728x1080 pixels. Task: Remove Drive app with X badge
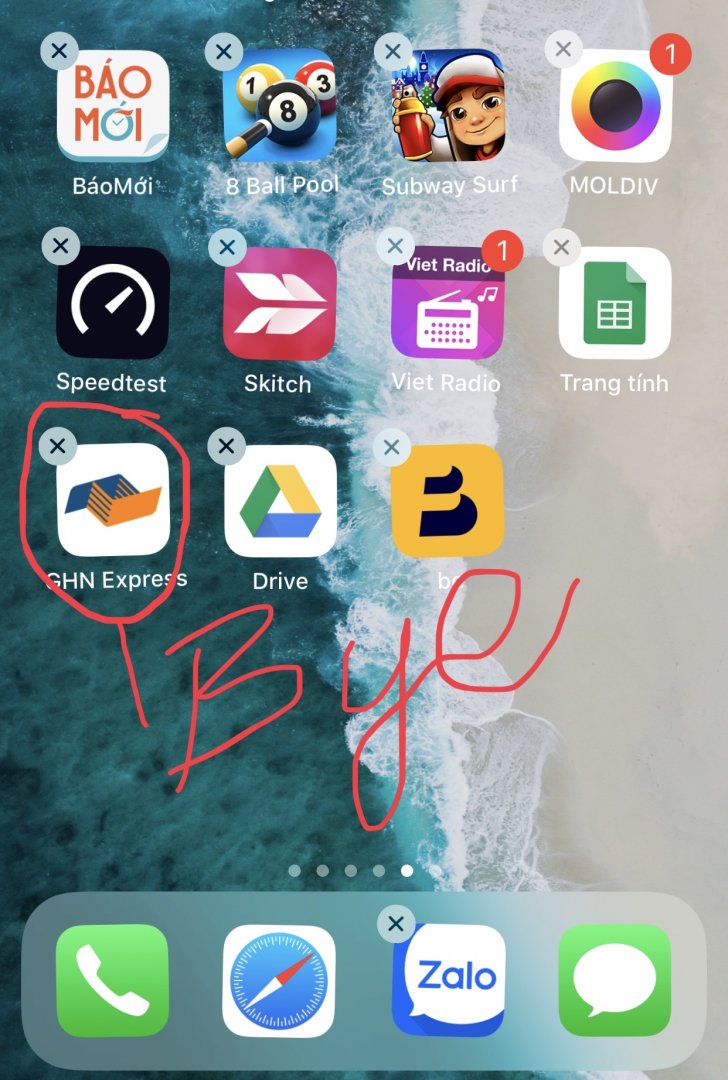227,446
